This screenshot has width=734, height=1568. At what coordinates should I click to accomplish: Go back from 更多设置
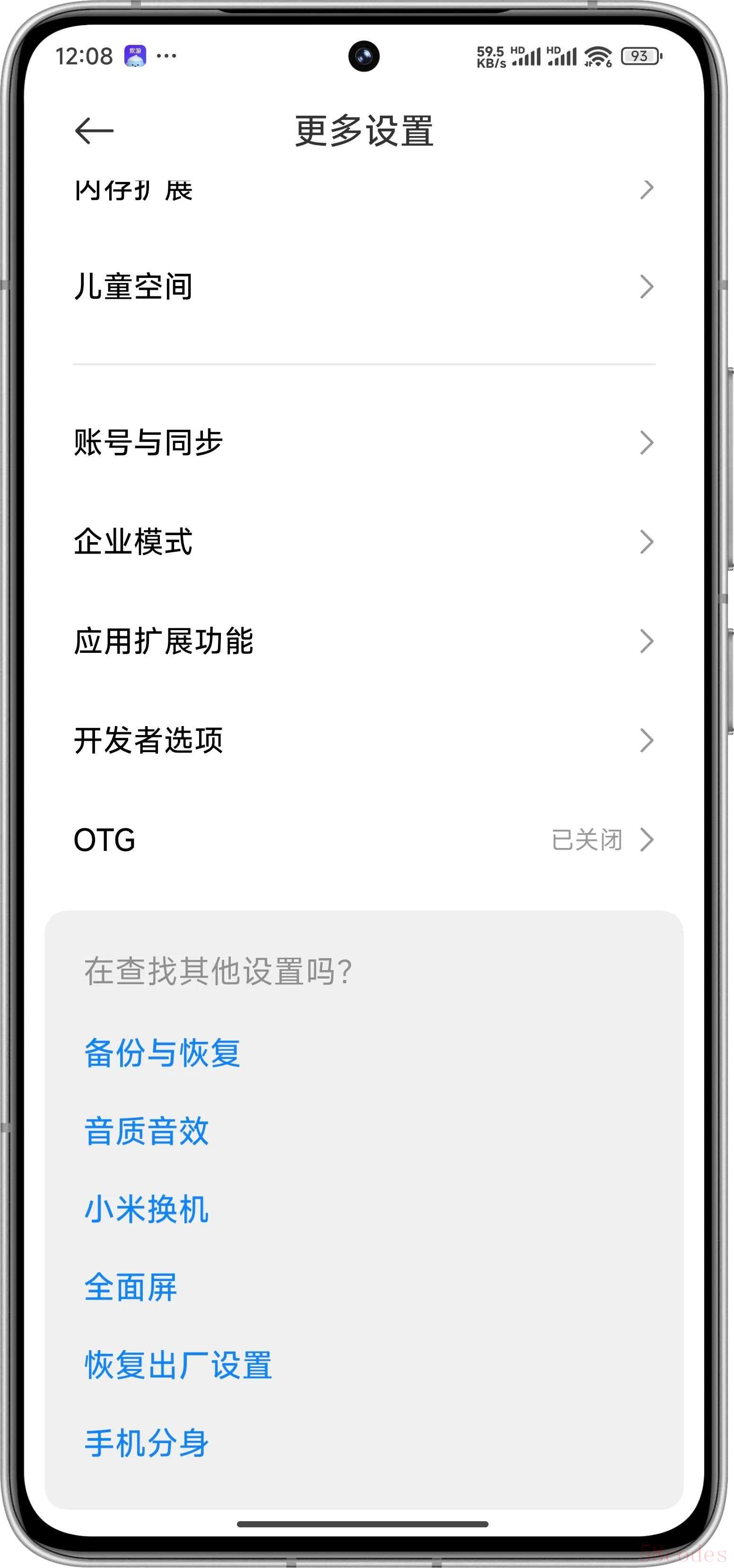pyautogui.click(x=94, y=130)
